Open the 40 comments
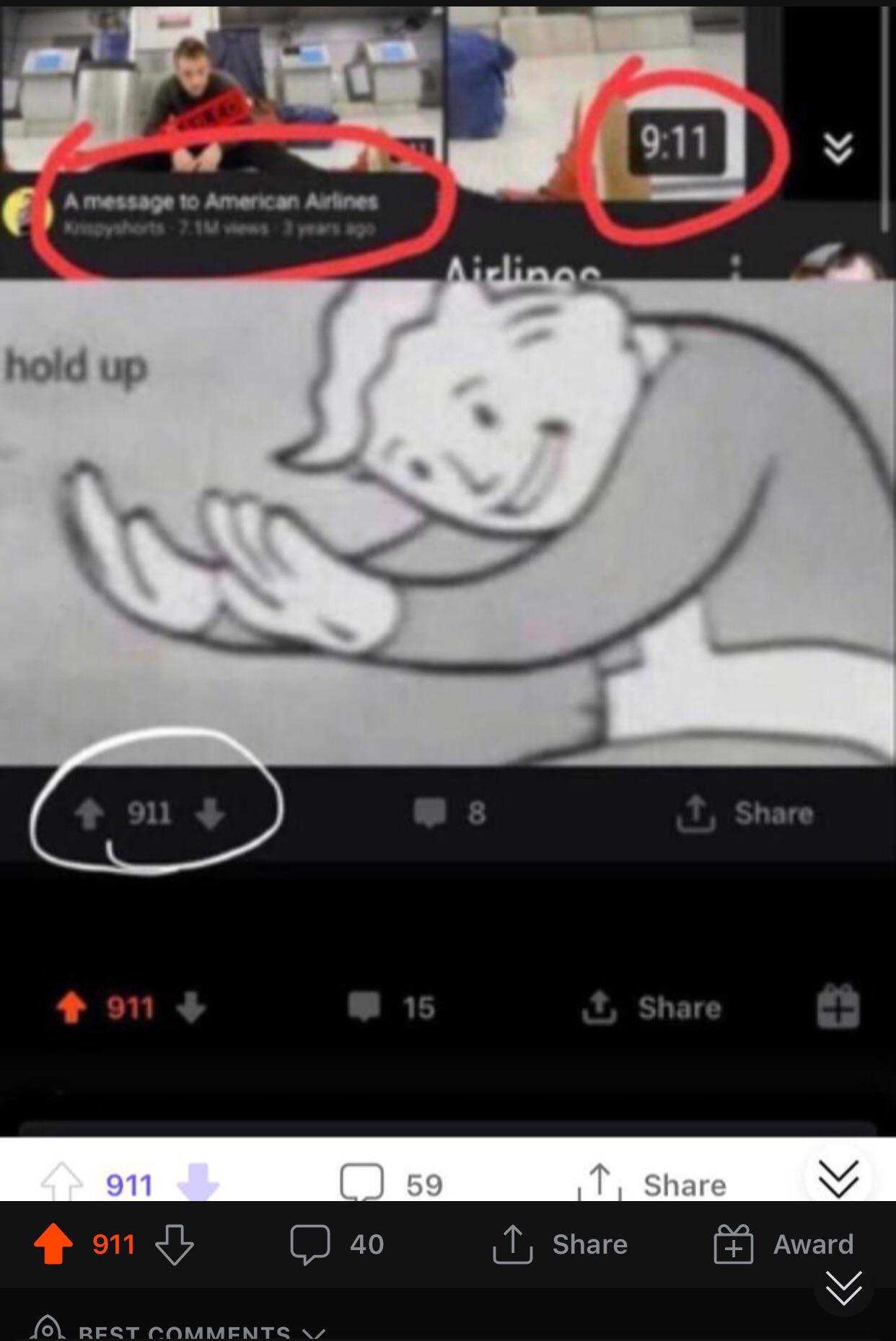The image size is (896, 1341). coord(338,1244)
